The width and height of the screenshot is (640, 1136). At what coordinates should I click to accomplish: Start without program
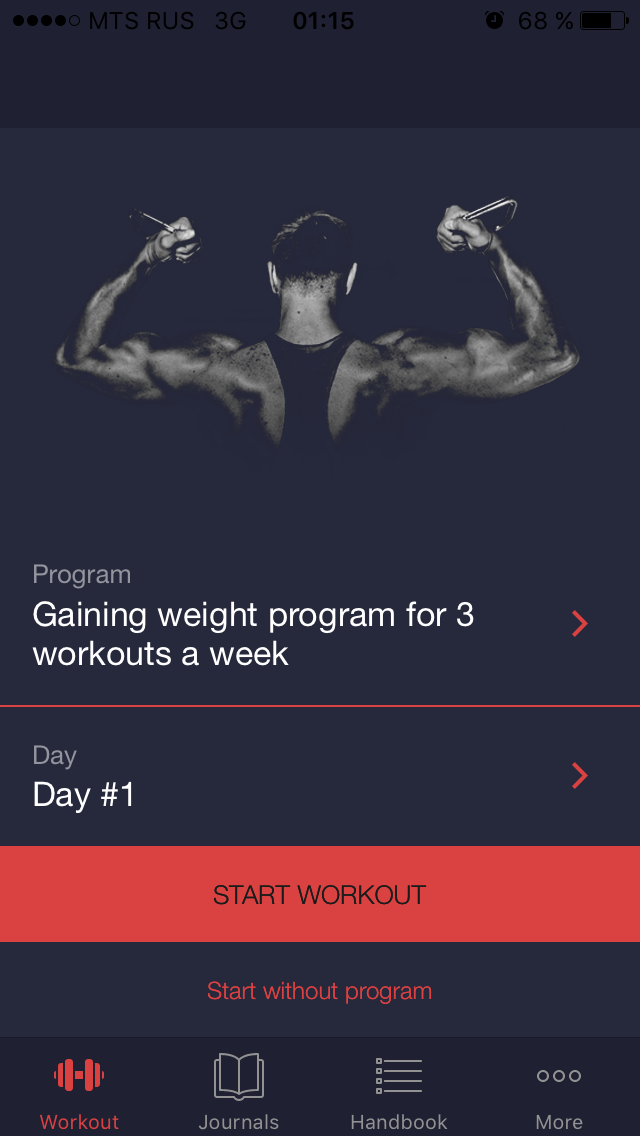point(320,991)
